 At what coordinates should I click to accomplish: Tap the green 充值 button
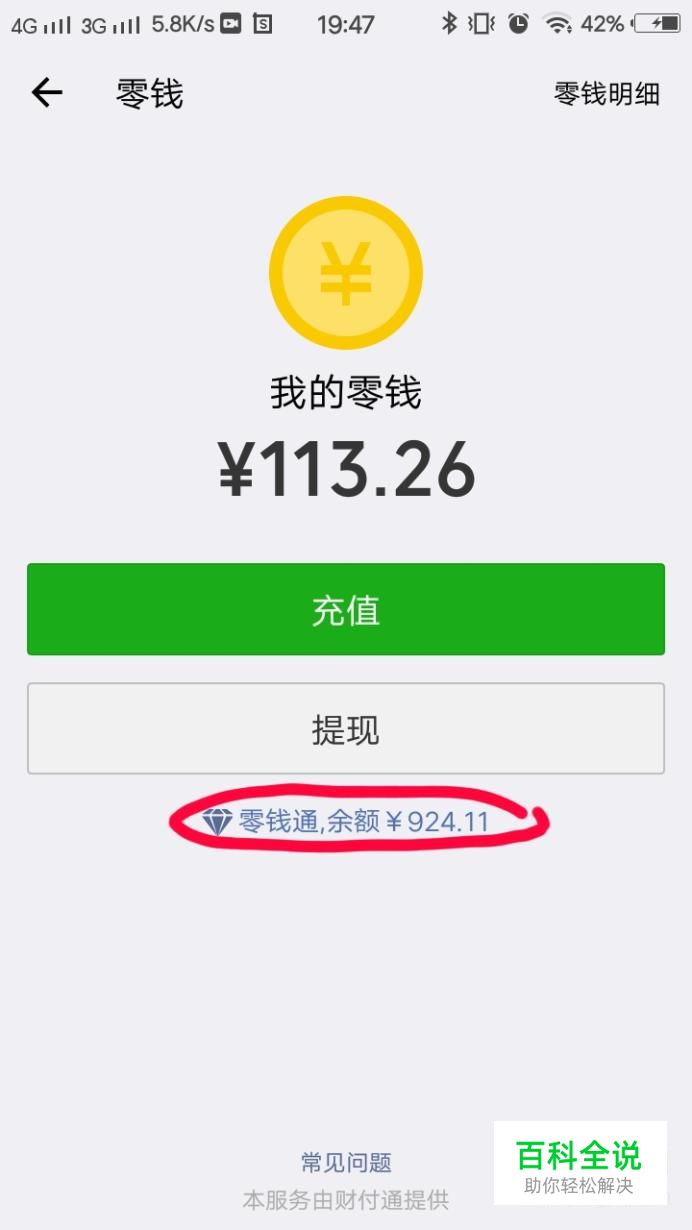coord(346,609)
